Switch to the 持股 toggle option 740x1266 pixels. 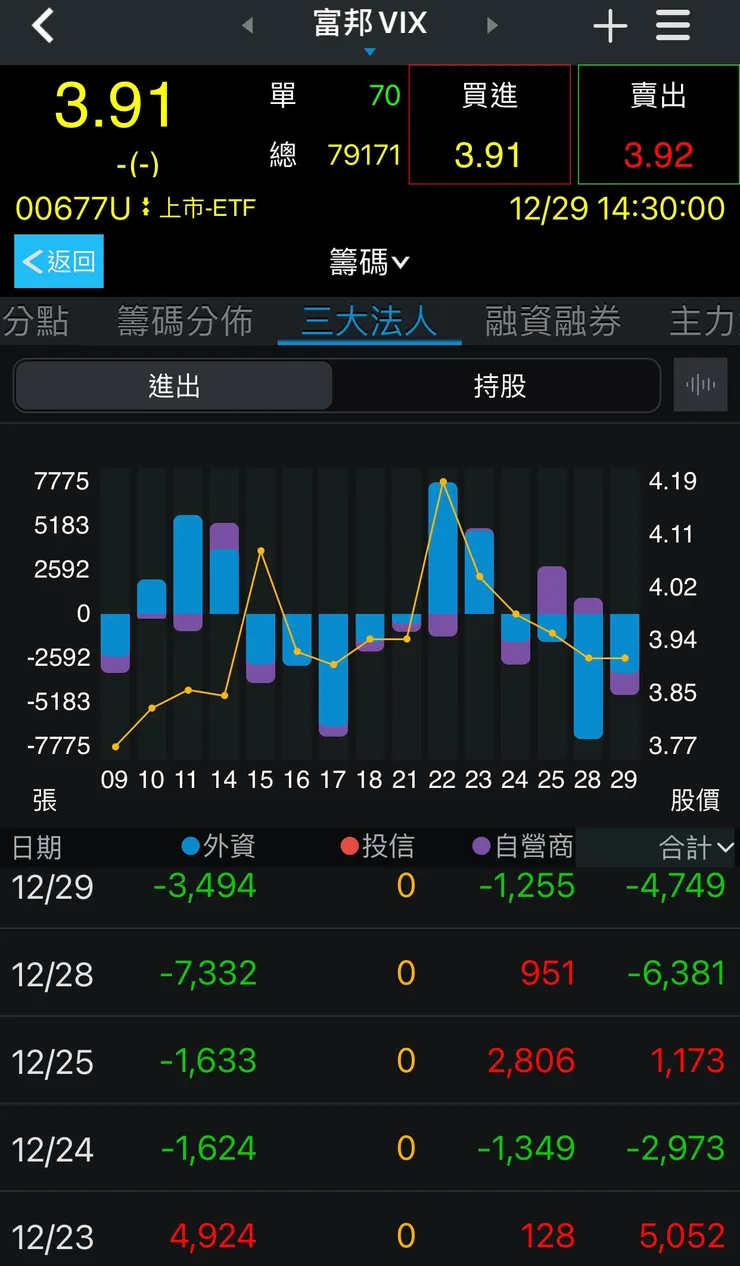click(497, 385)
